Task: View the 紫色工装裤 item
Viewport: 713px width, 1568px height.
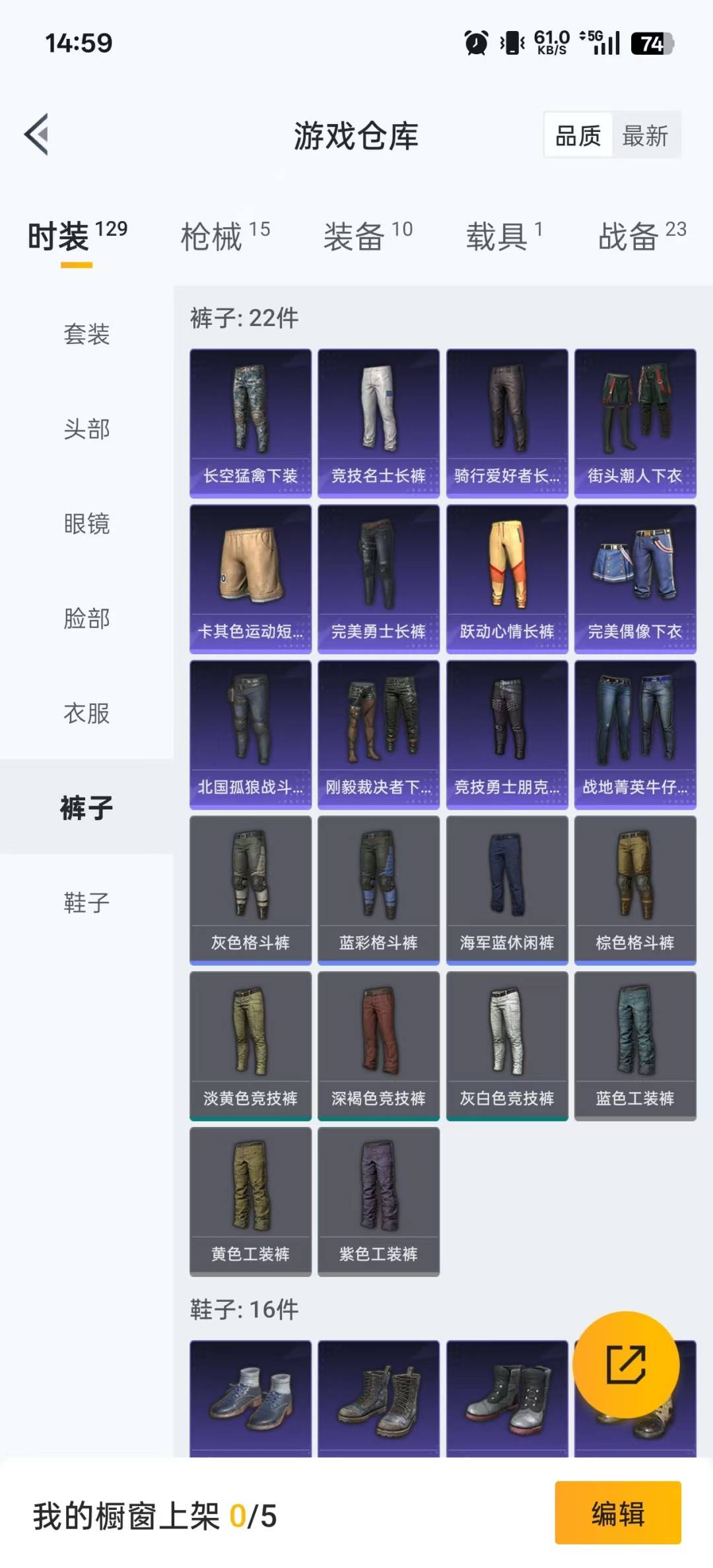Action: [378, 1200]
